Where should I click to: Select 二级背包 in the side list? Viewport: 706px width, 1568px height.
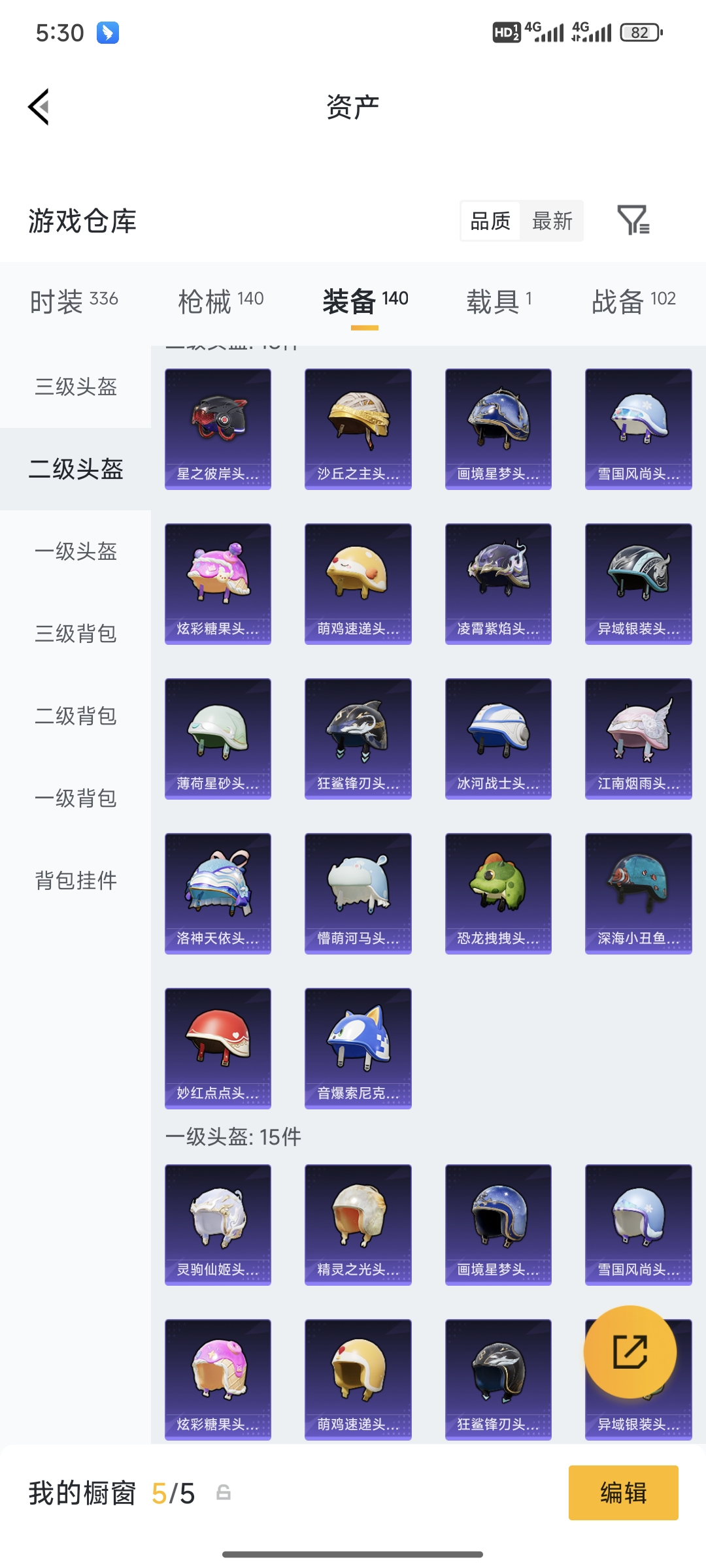tap(76, 716)
